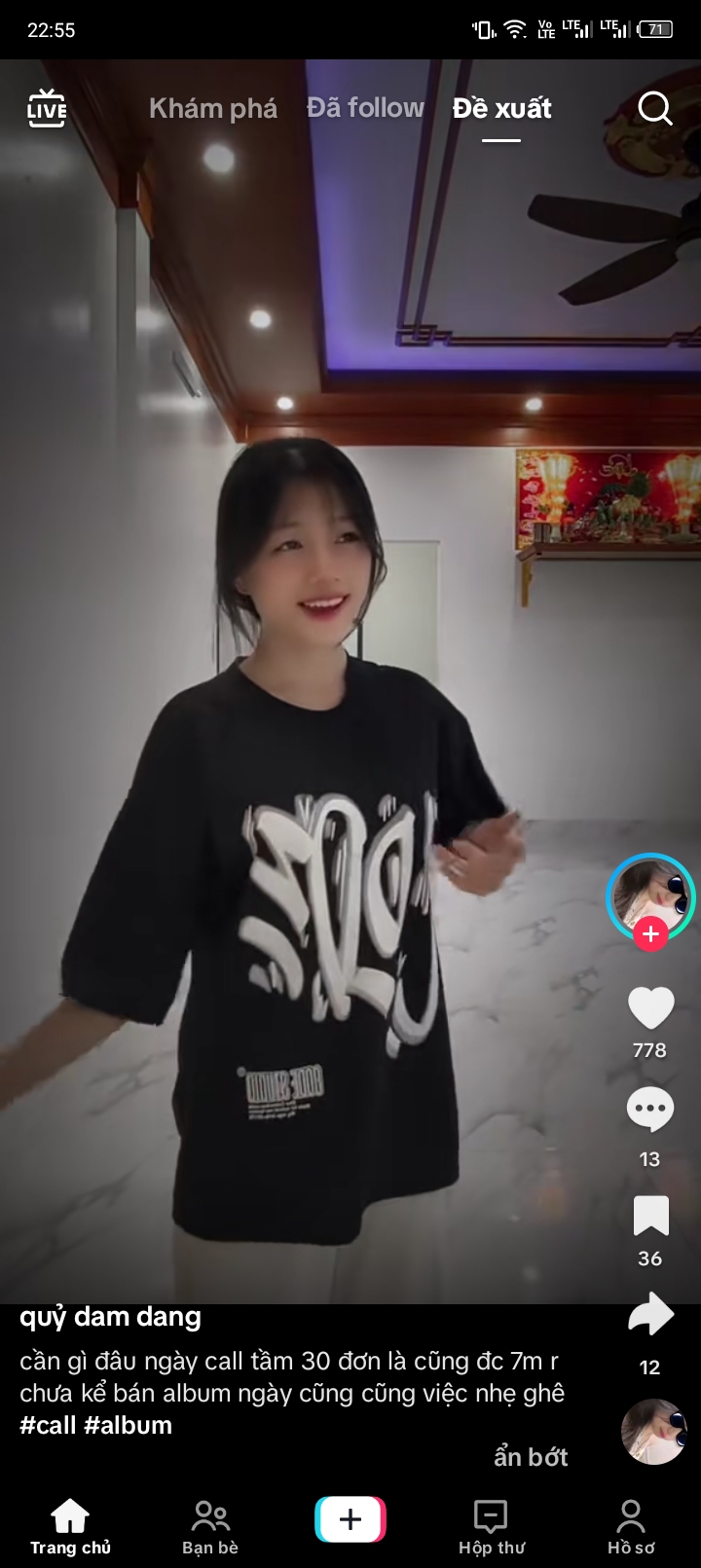Open the LIVE streams icon
This screenshot has width=701, height=1568.
(x=47, y=109)
